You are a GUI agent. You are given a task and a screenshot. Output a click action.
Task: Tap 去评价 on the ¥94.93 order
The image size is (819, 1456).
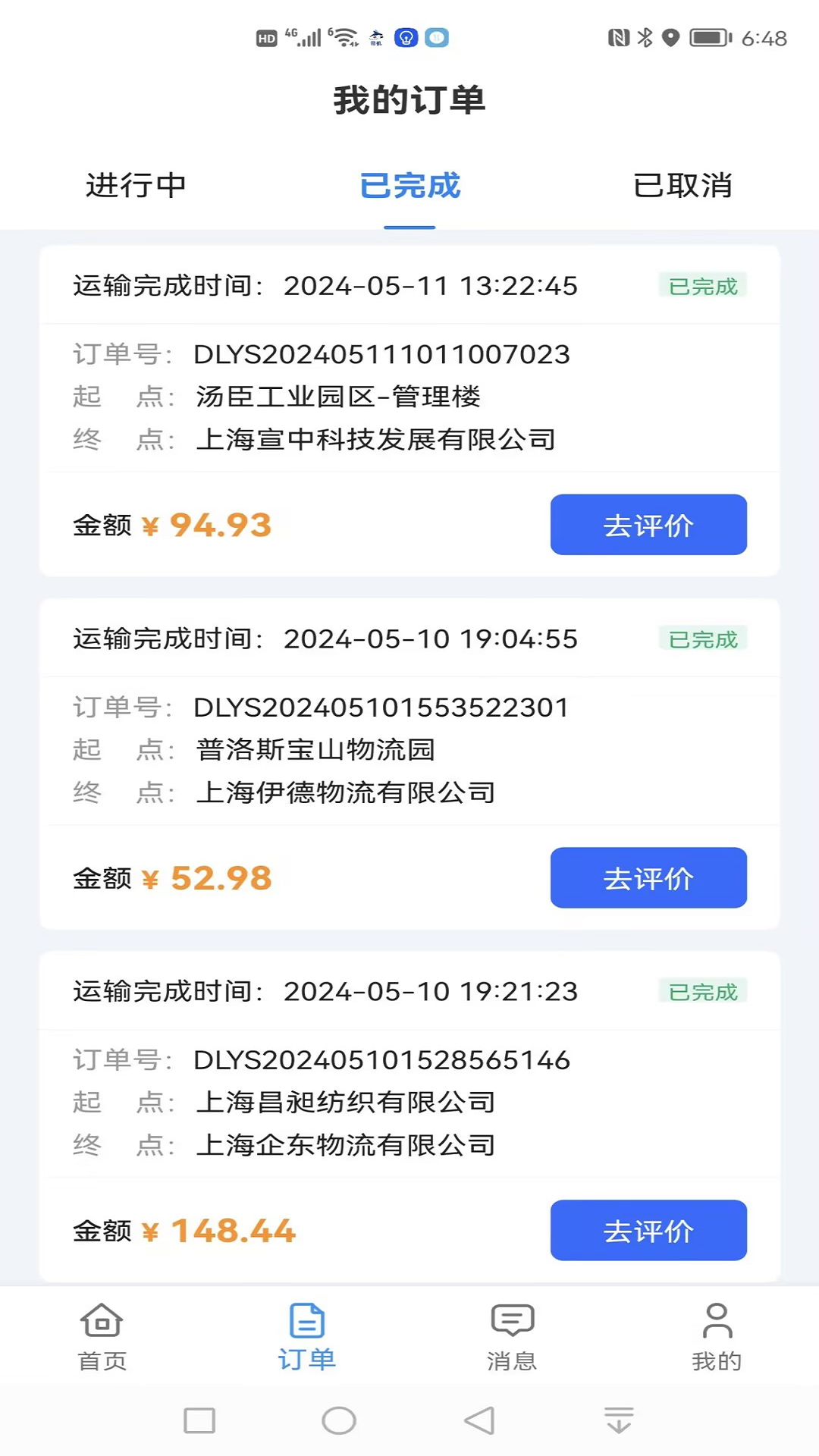point(648,524)
